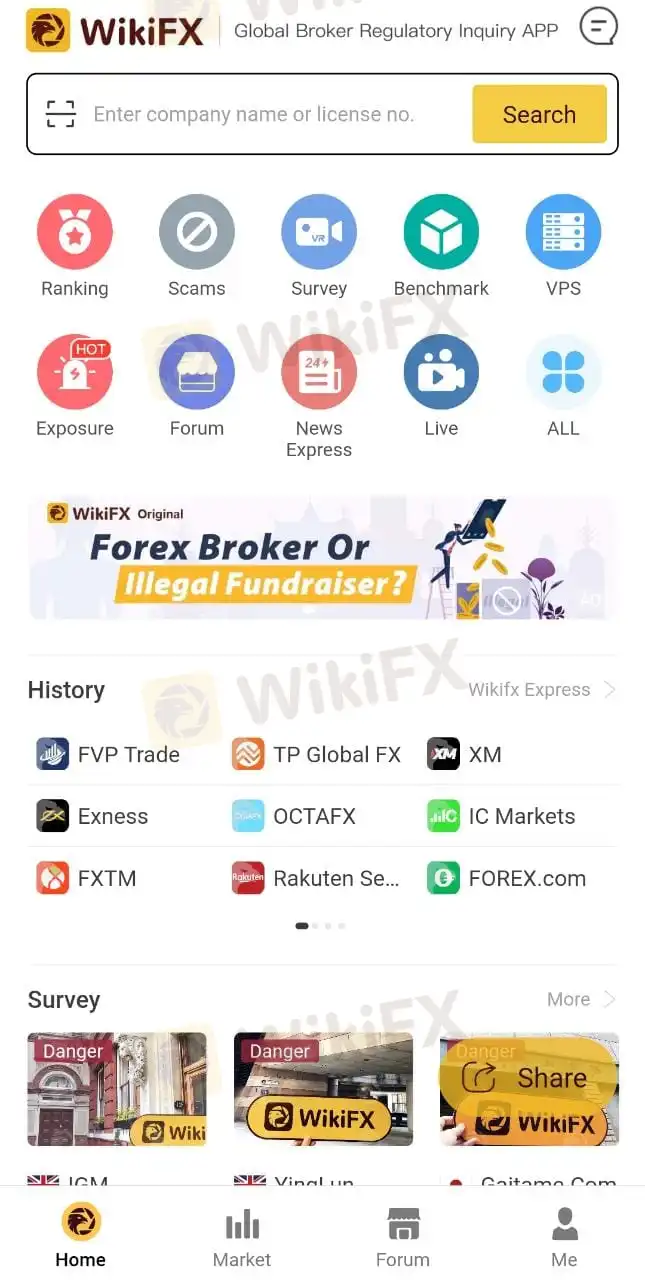Open FVP Trade from history
The image size is (645, 1280).
click(110, 754)
